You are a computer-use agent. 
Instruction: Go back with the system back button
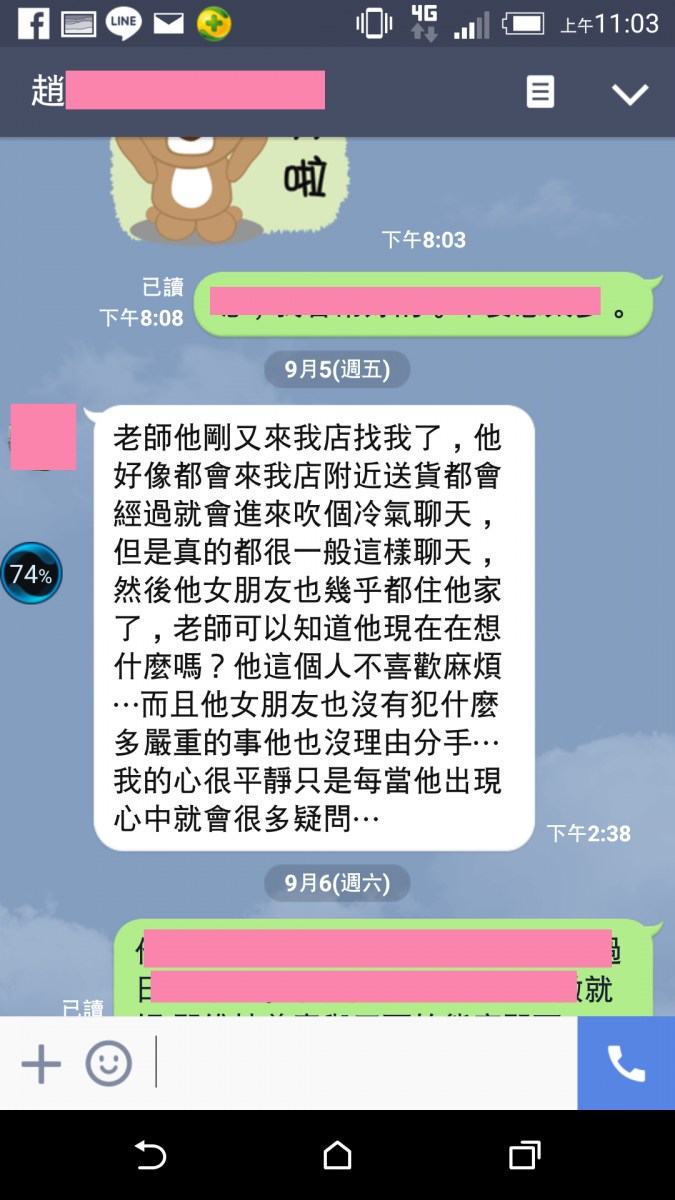click(150, 1156)
